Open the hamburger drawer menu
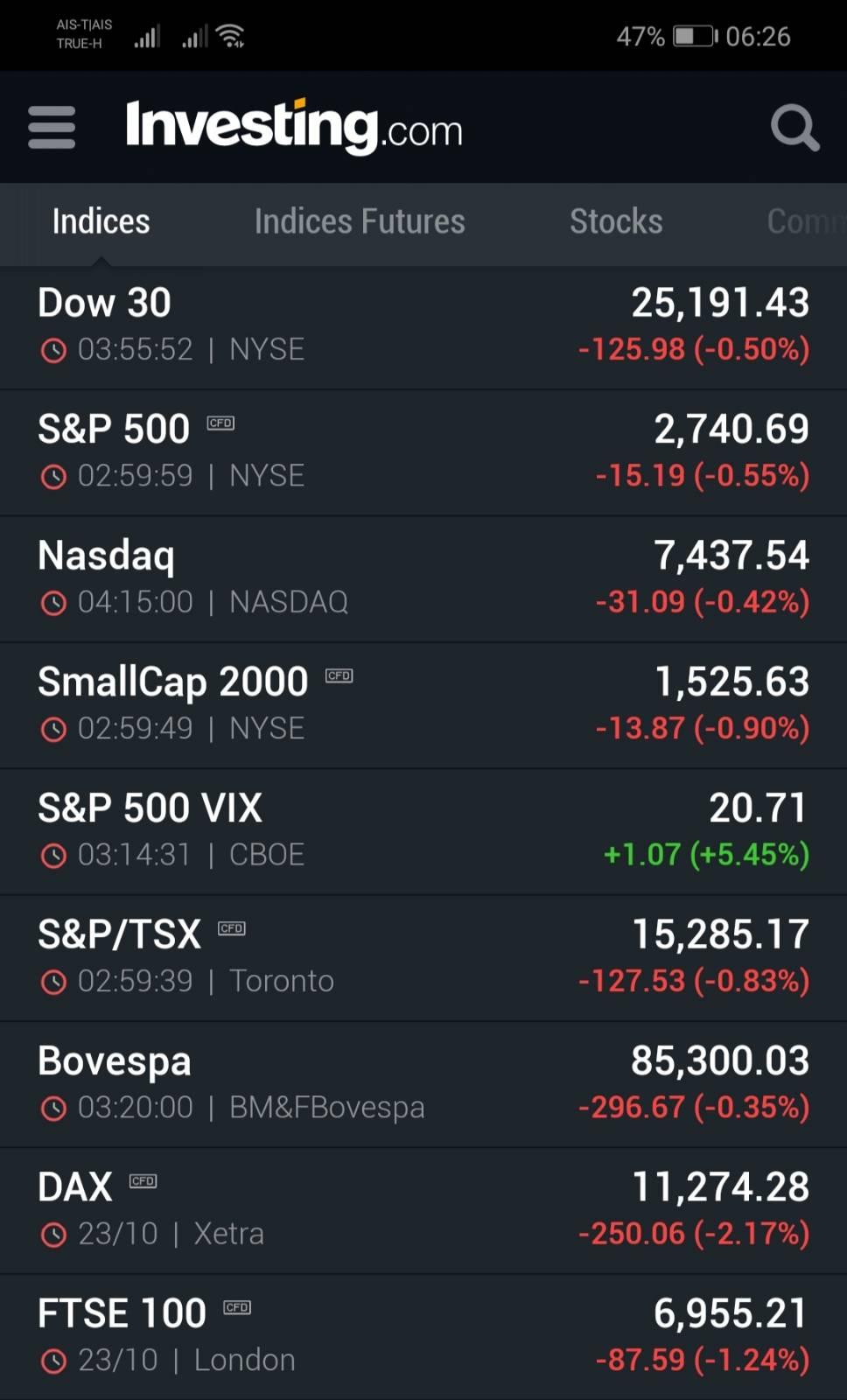Viewport: 847px width, 1400px height. click(x=52, y=128)
